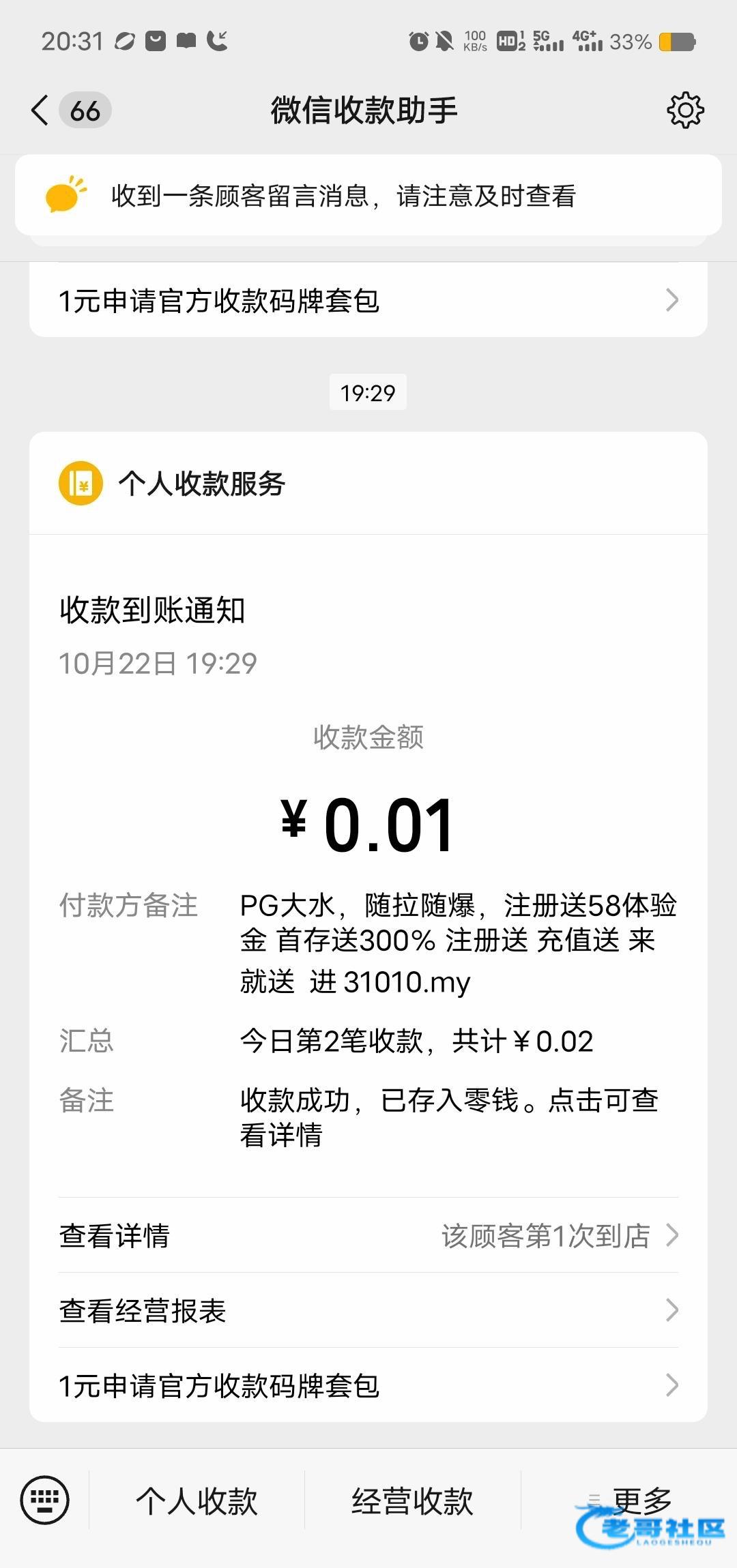Viewport: 737px width, 1568px height.
Task: Open the 经营收款 menu
Action: tap(412, 1501)
